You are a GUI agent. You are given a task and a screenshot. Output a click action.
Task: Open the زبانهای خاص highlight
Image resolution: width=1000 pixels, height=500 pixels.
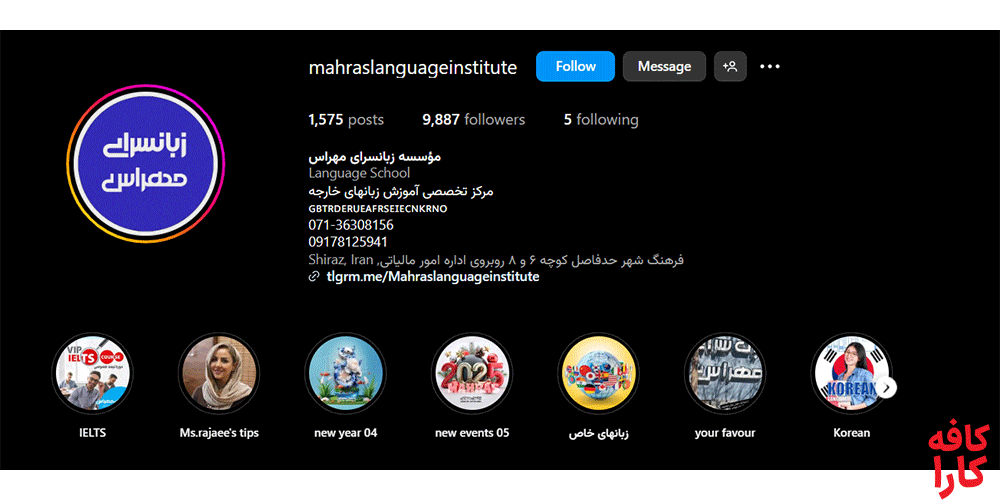point(598,373)
